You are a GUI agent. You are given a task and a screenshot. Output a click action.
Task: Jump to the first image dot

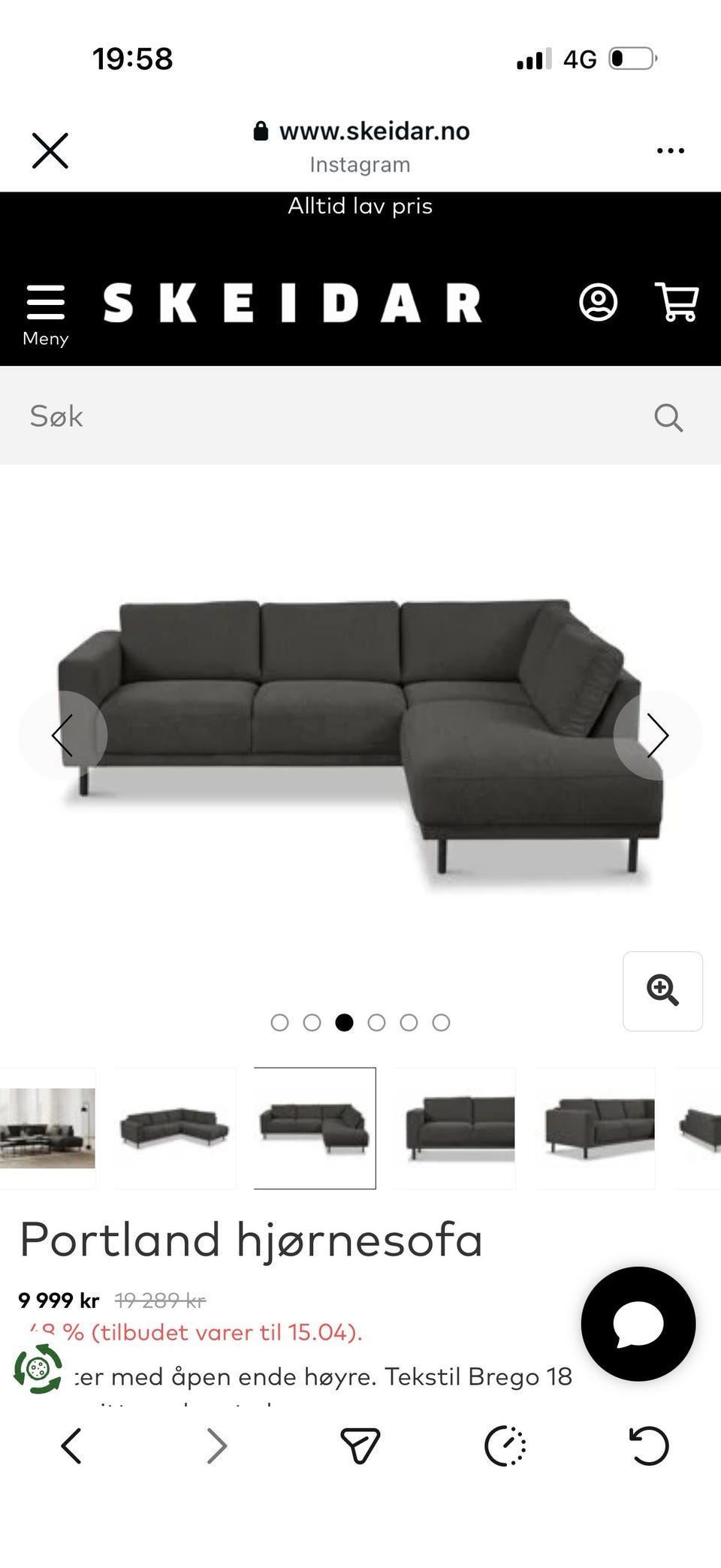(279, 1023)
